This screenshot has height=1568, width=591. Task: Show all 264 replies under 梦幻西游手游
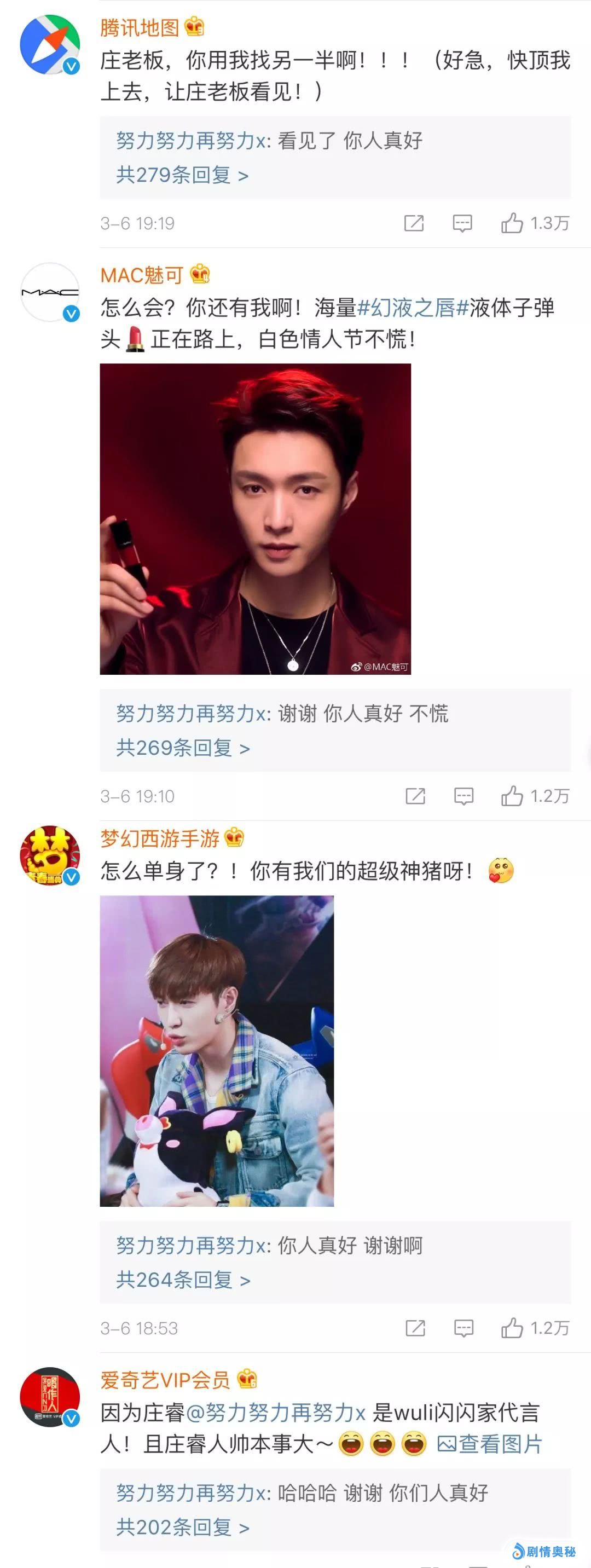183,1280
